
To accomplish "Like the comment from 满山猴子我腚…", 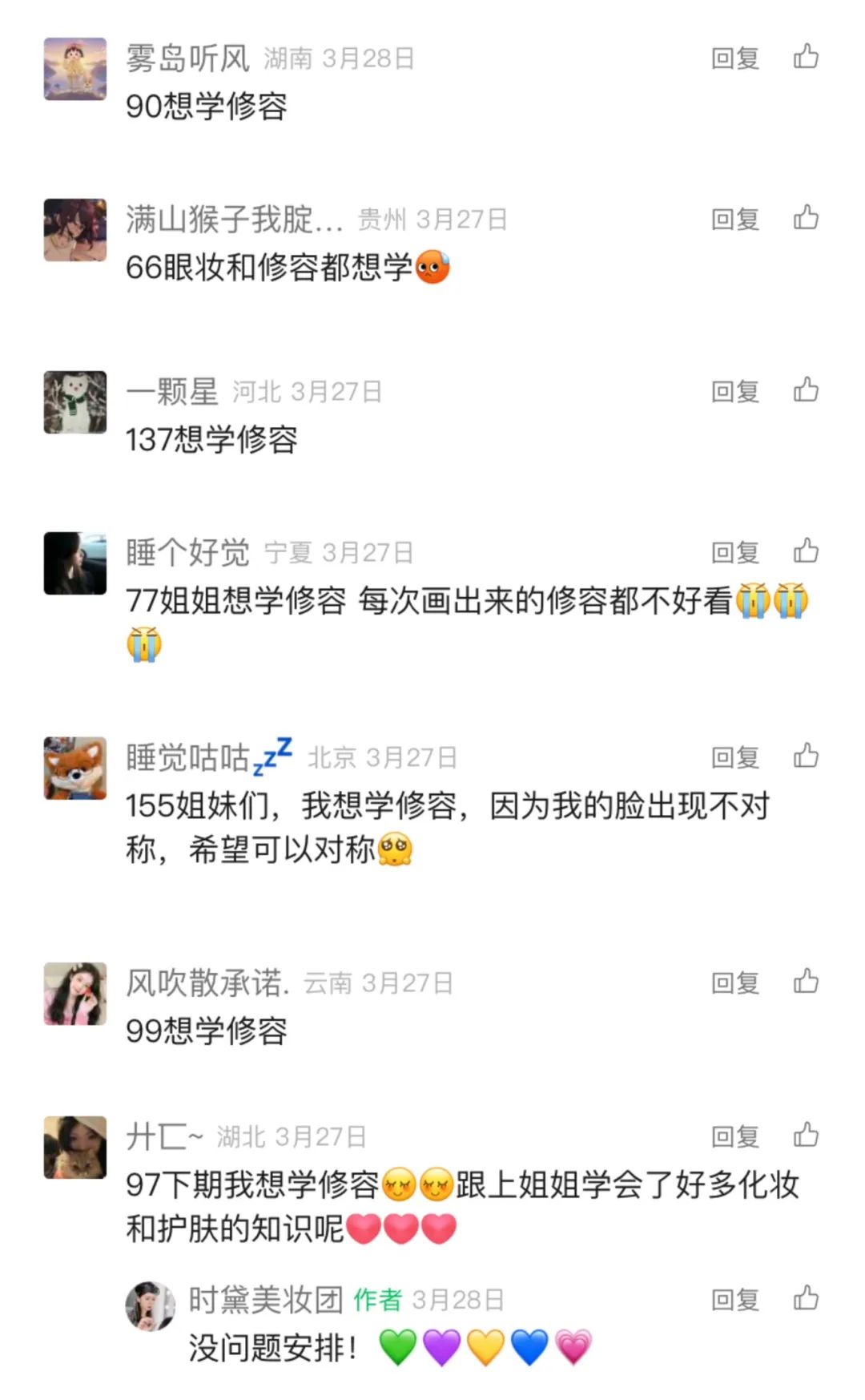I will coord(806,218).
